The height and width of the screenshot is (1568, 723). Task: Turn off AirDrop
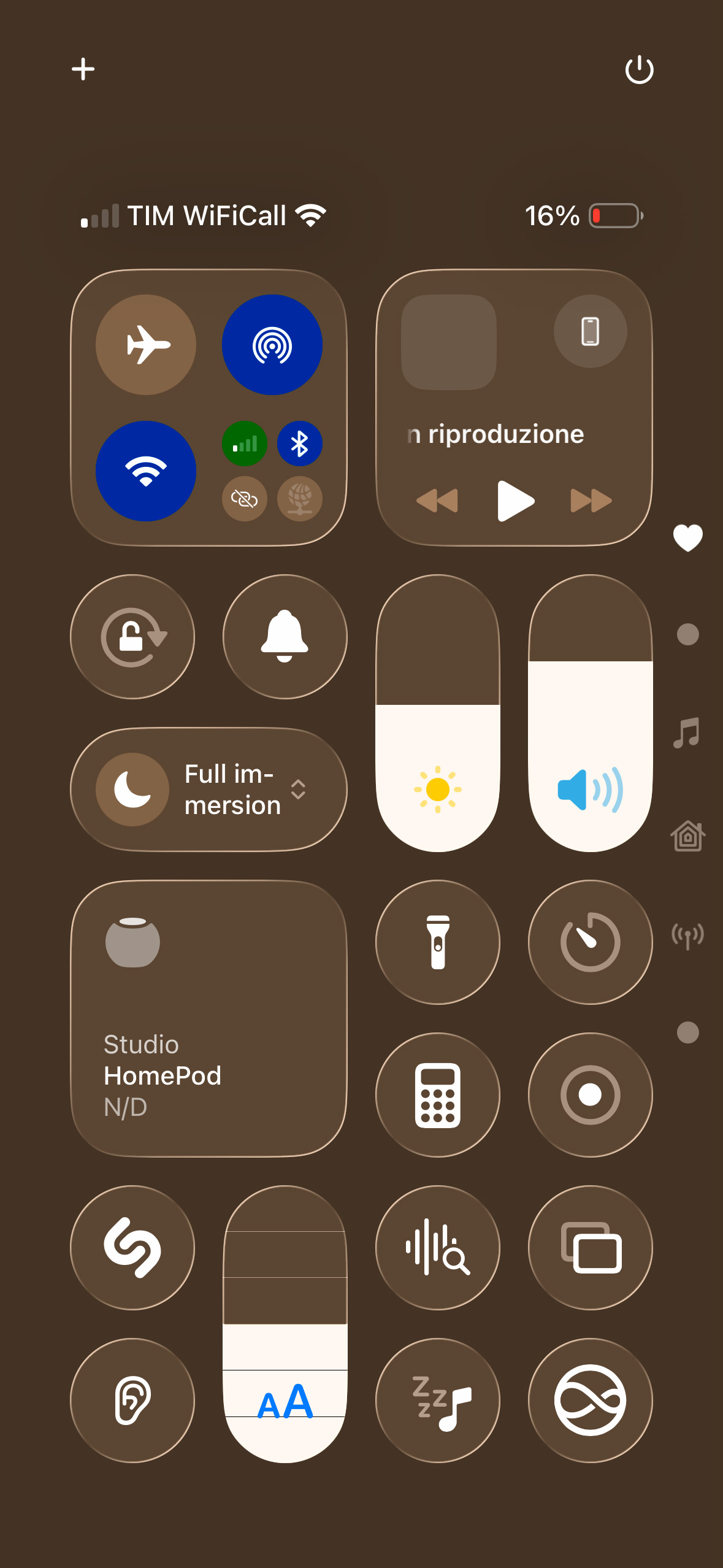272,345
